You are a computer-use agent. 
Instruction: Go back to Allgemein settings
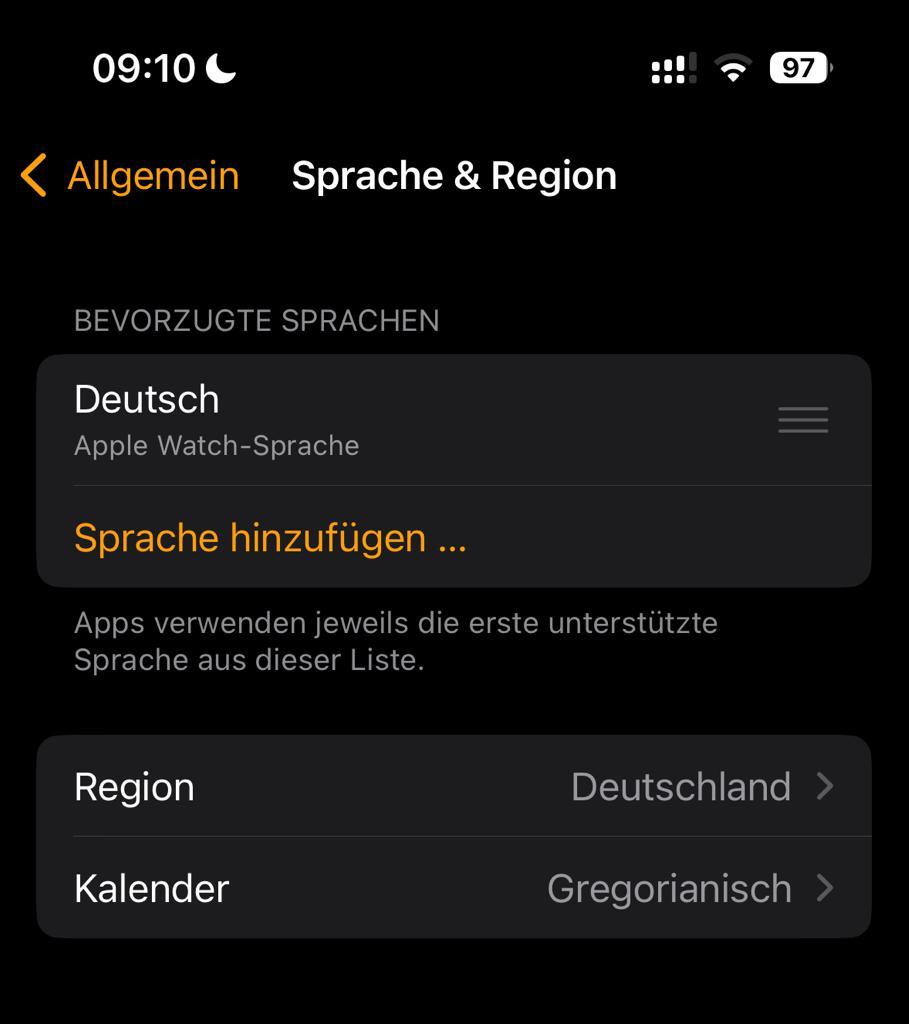130,176
